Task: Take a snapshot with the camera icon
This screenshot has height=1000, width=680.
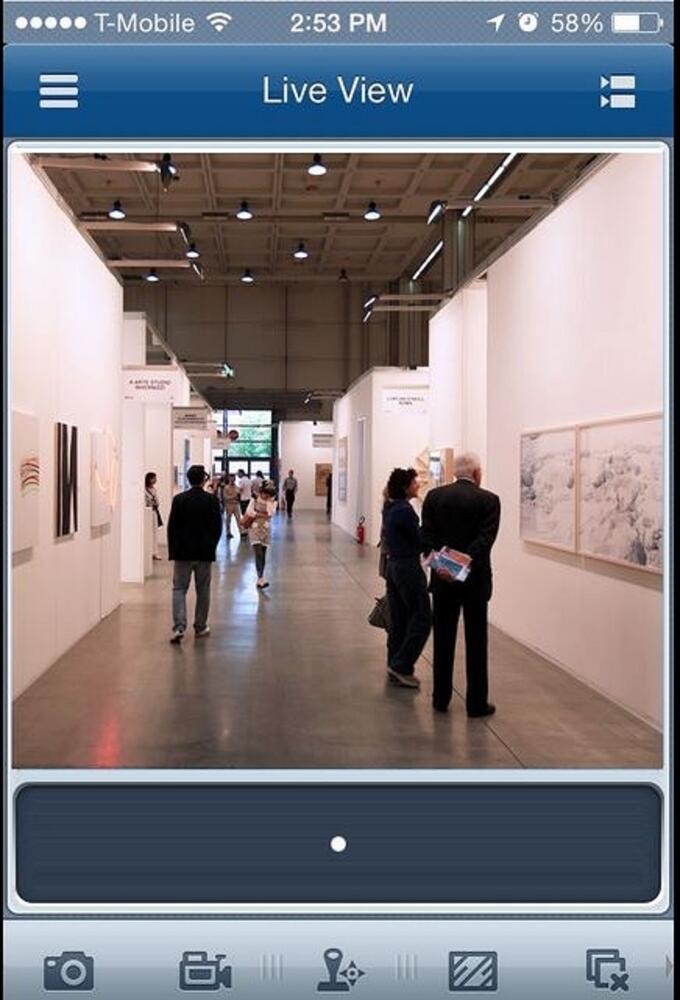Action: point(68,970)
